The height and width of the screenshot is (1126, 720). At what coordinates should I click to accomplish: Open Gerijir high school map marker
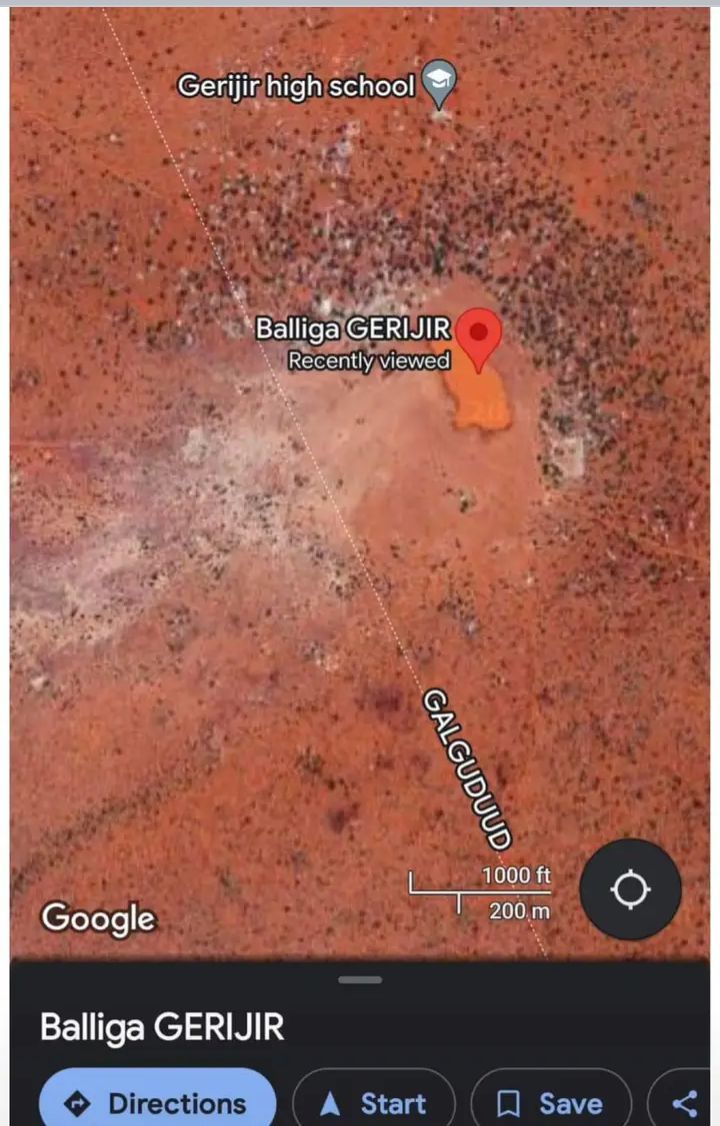point(439,84)
